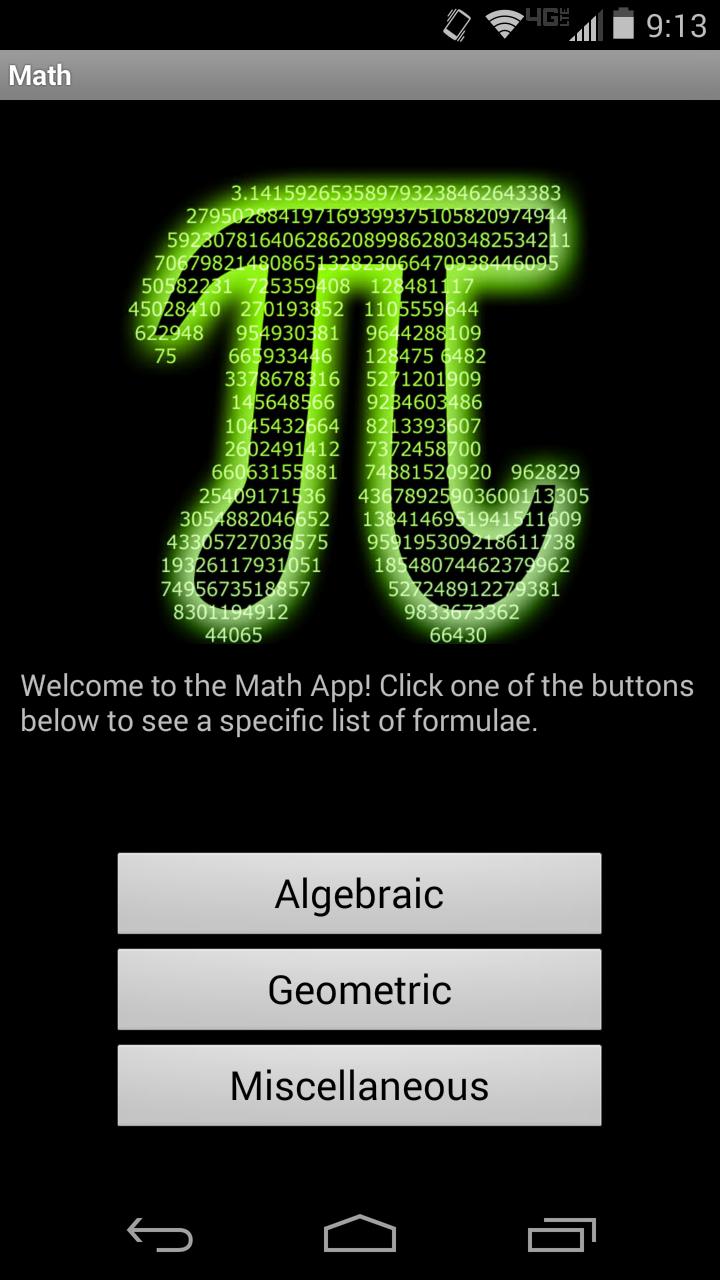Tap the battery indicator icon

[x=625, y=24]
